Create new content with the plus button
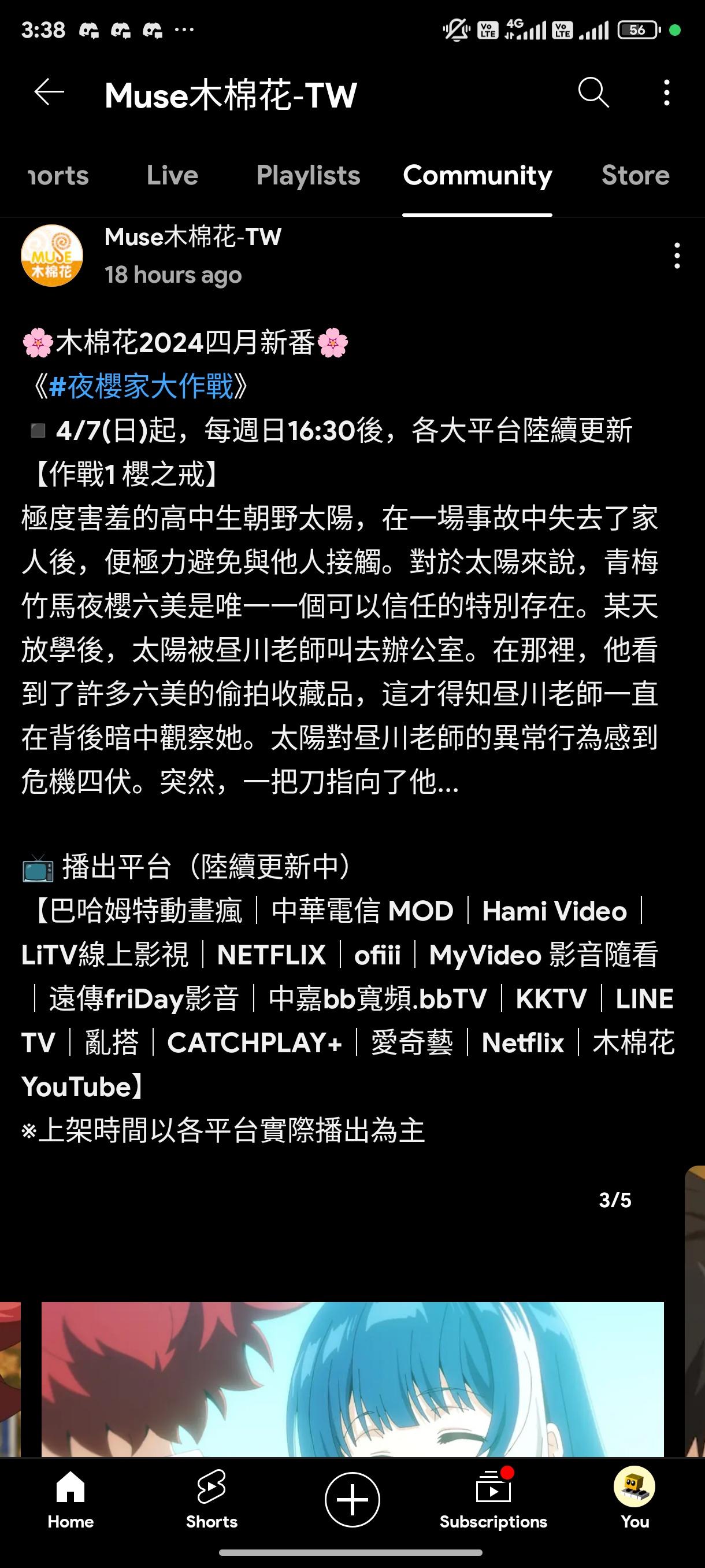The height and width of the screenshot is (1568, 705). [x=352, y=1499]
